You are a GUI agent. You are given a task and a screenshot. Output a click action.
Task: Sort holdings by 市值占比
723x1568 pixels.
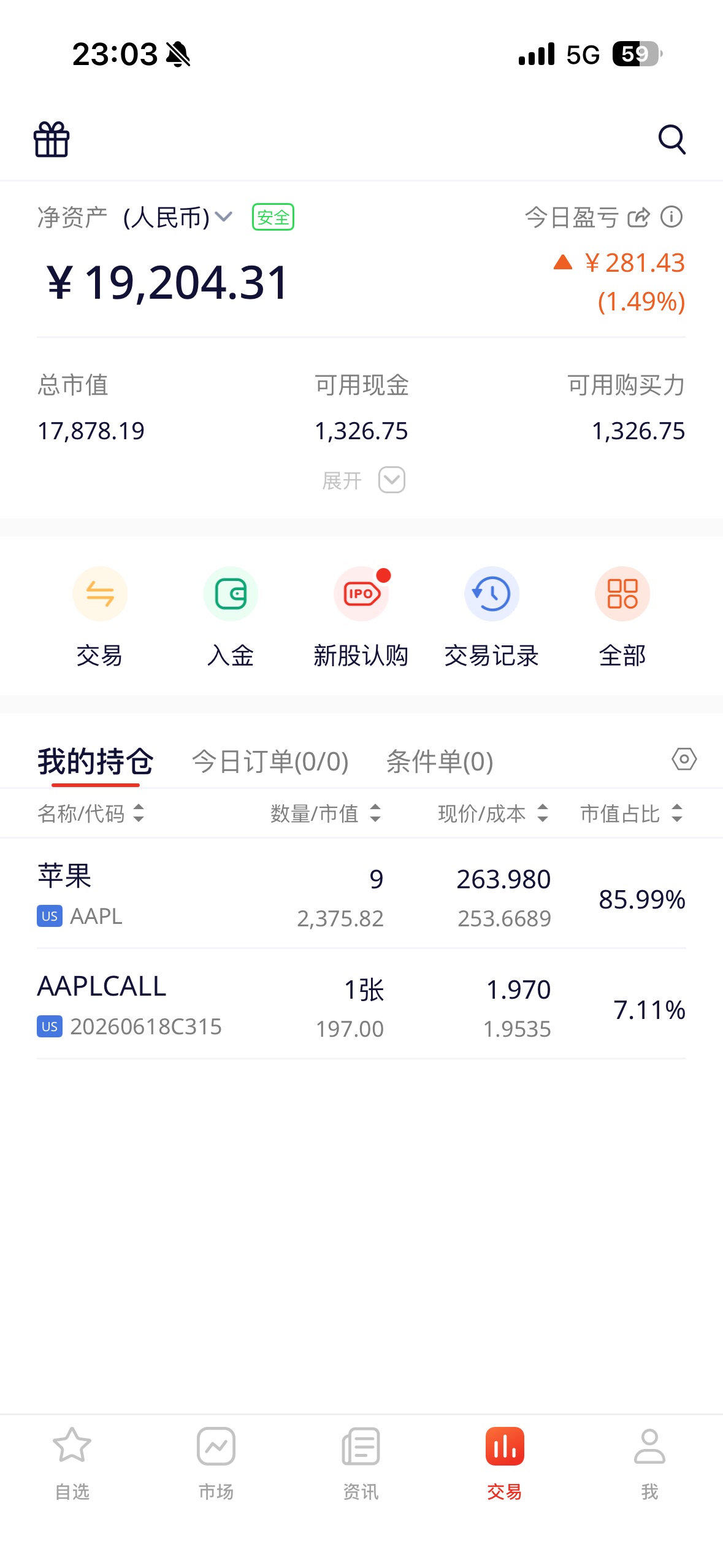coord(632,813)
